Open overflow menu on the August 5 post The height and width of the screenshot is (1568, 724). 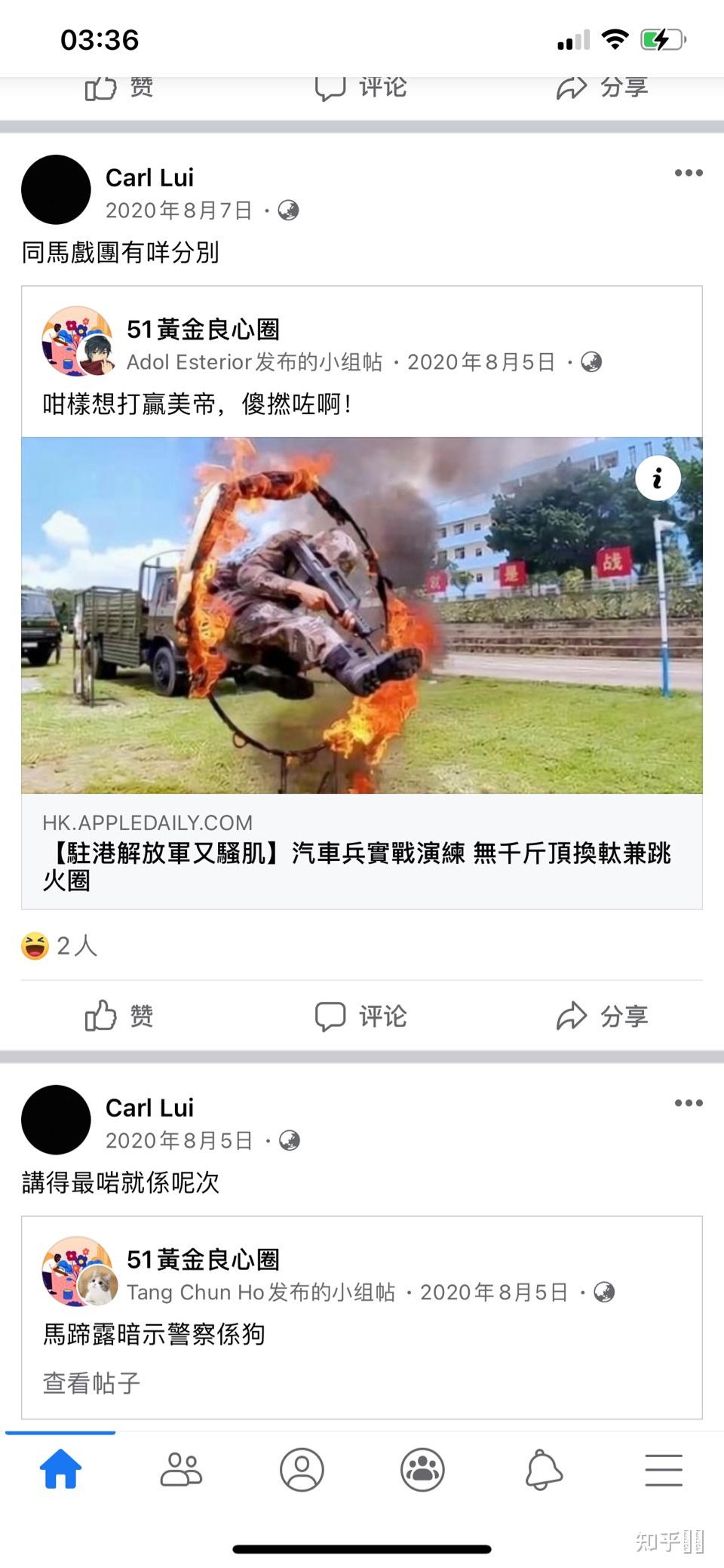pyautogui.click(x=688, y=1103)
